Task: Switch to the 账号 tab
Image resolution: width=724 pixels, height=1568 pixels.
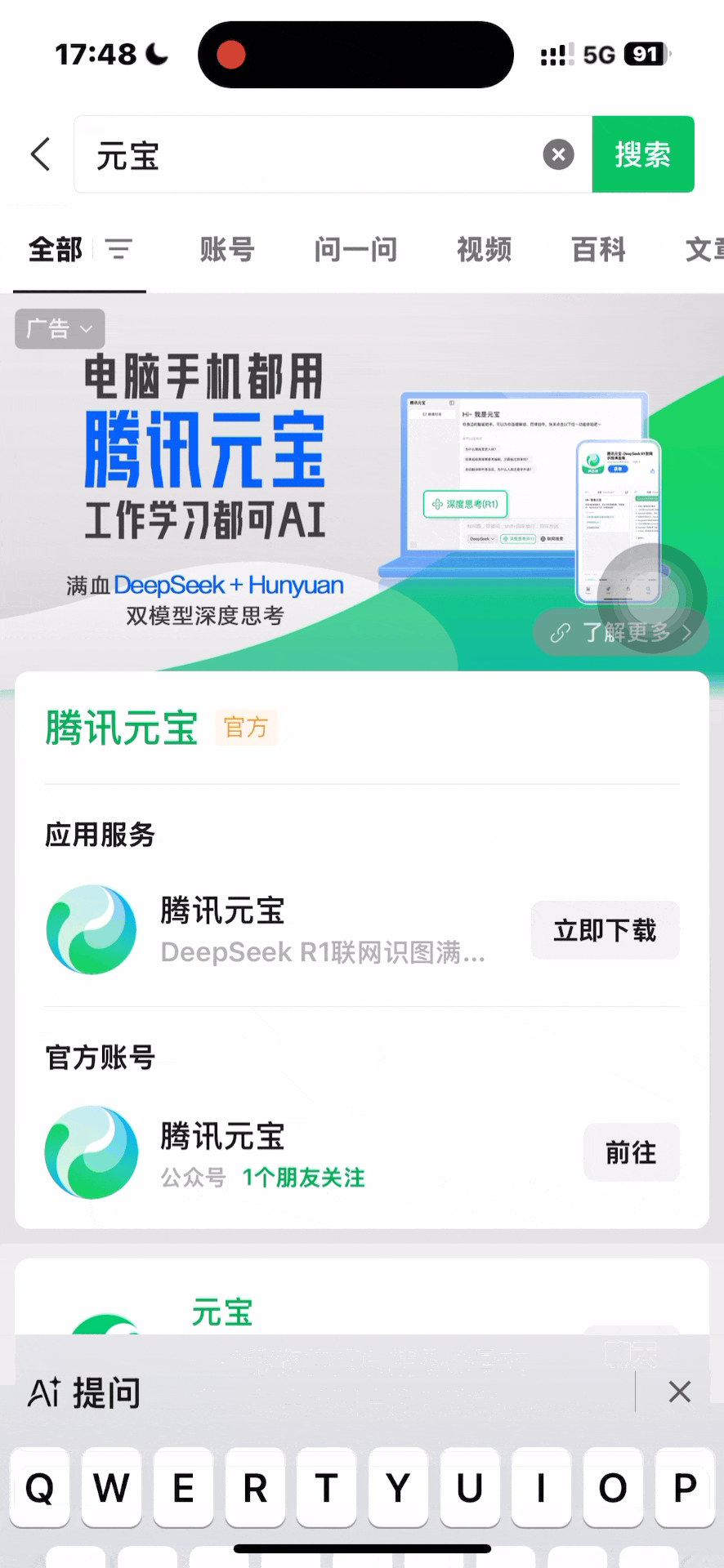Action: 227,249
